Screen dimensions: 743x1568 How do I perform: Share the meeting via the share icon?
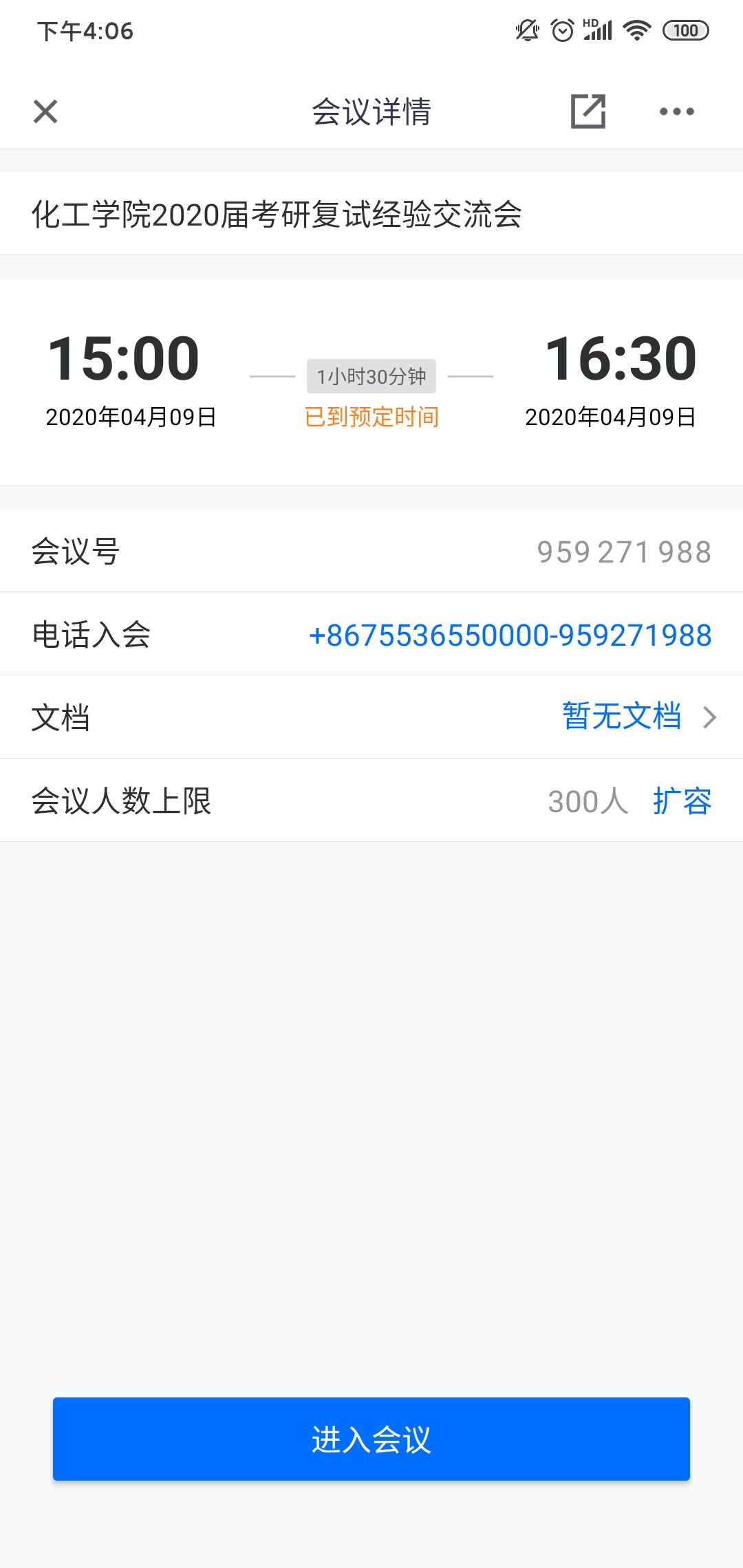pyautogui.click(x=588, y=111)
